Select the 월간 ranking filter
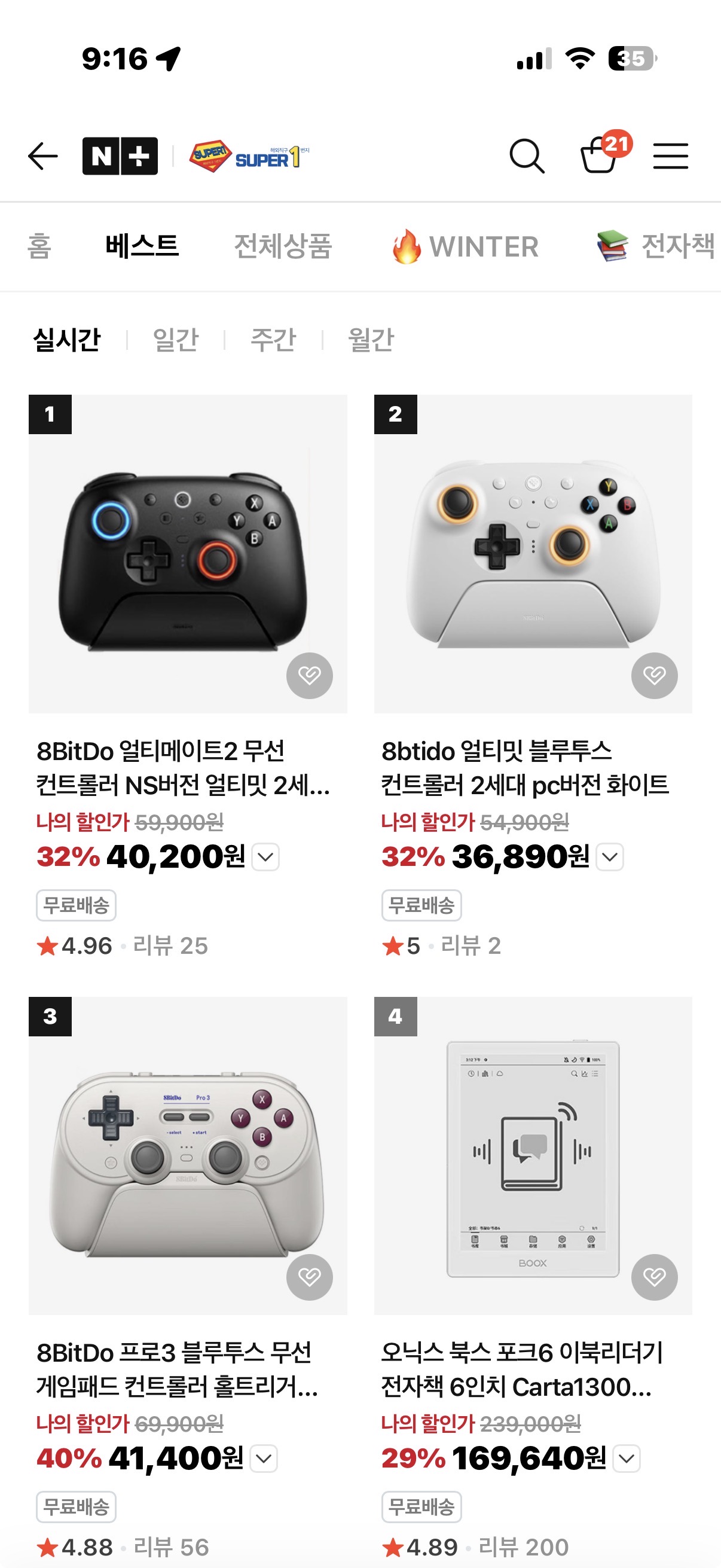This screenshot has height=1568, width=721. (x=371, y=339)
